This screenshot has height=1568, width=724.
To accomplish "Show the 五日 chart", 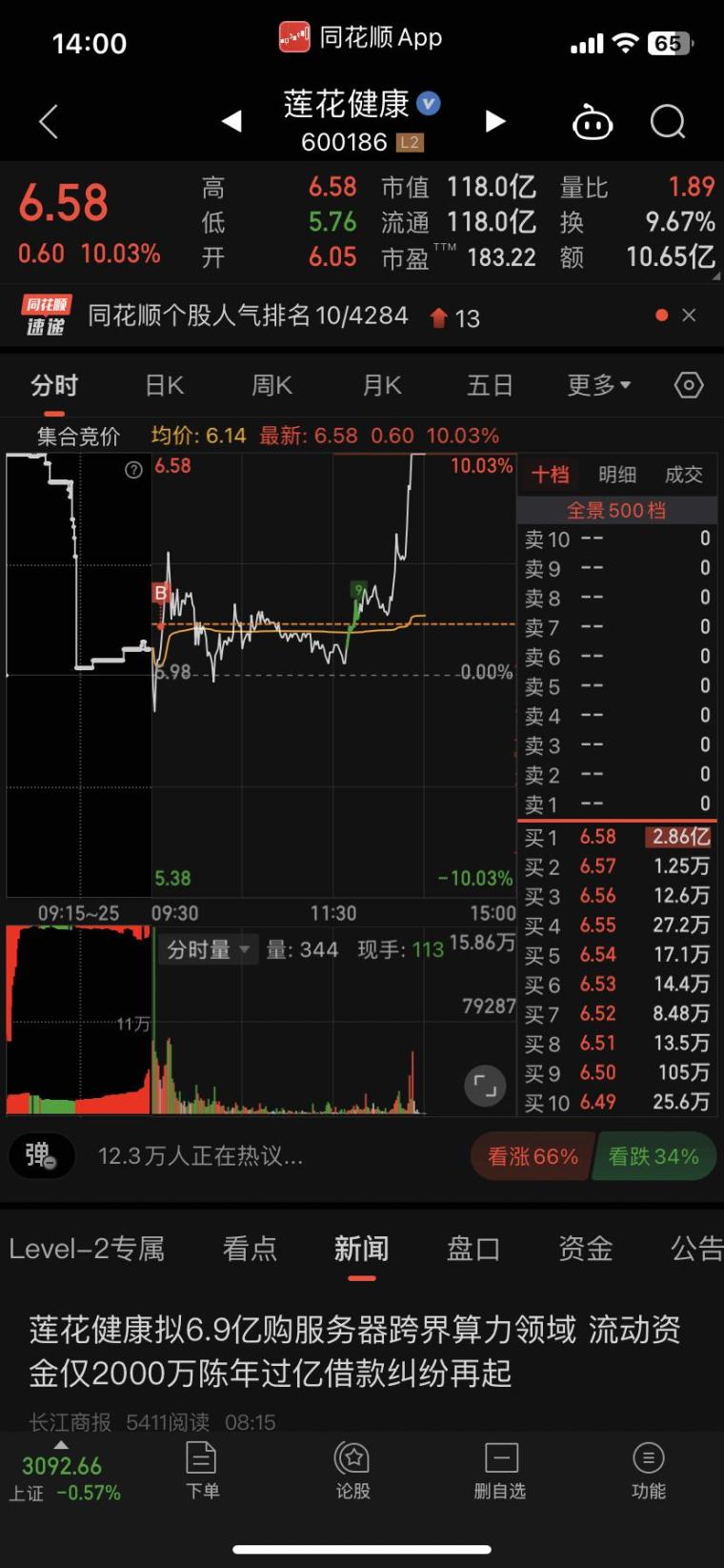I will tap(490, 385).
